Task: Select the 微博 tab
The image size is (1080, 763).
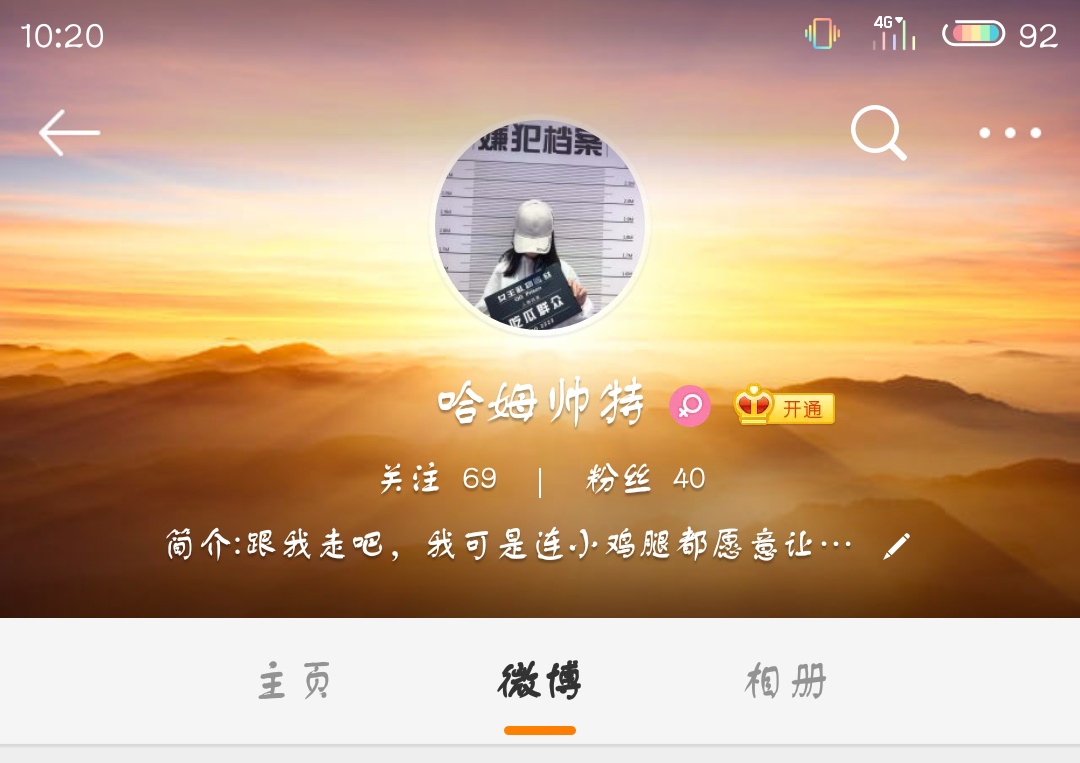Action: point(540,682)
